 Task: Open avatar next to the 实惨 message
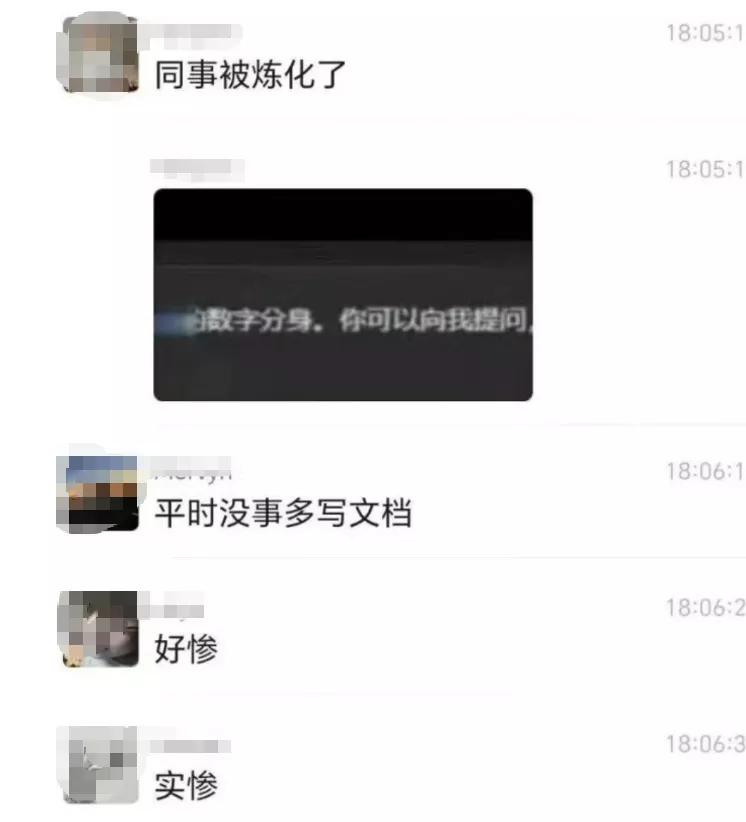97,764
